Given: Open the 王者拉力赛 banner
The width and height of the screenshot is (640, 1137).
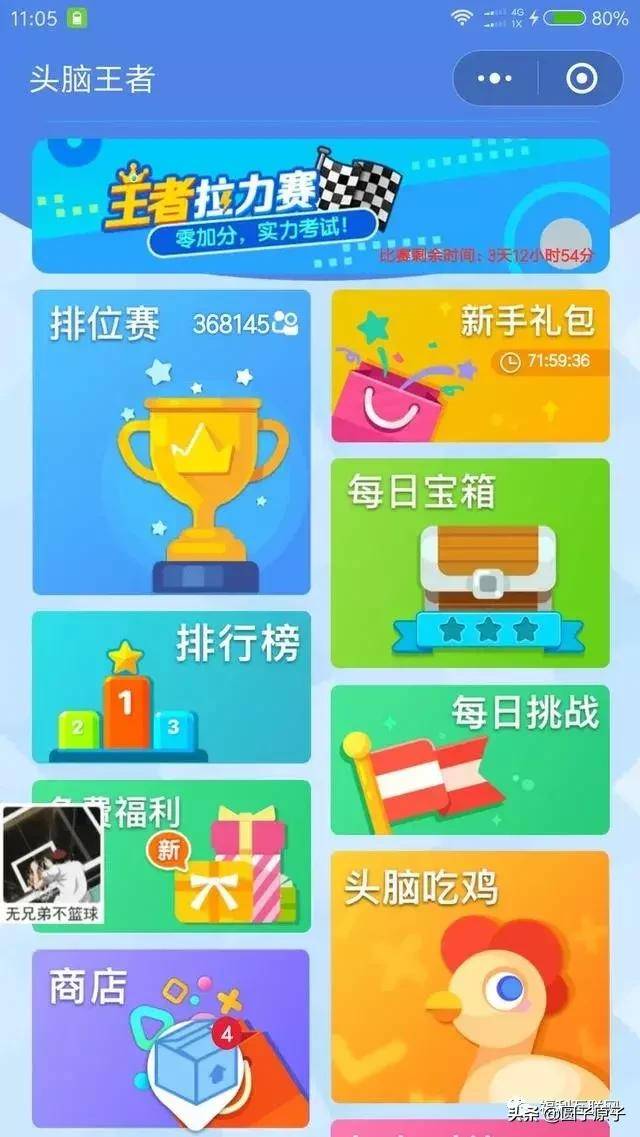Looking at the screenshot, I should point(320,206).
